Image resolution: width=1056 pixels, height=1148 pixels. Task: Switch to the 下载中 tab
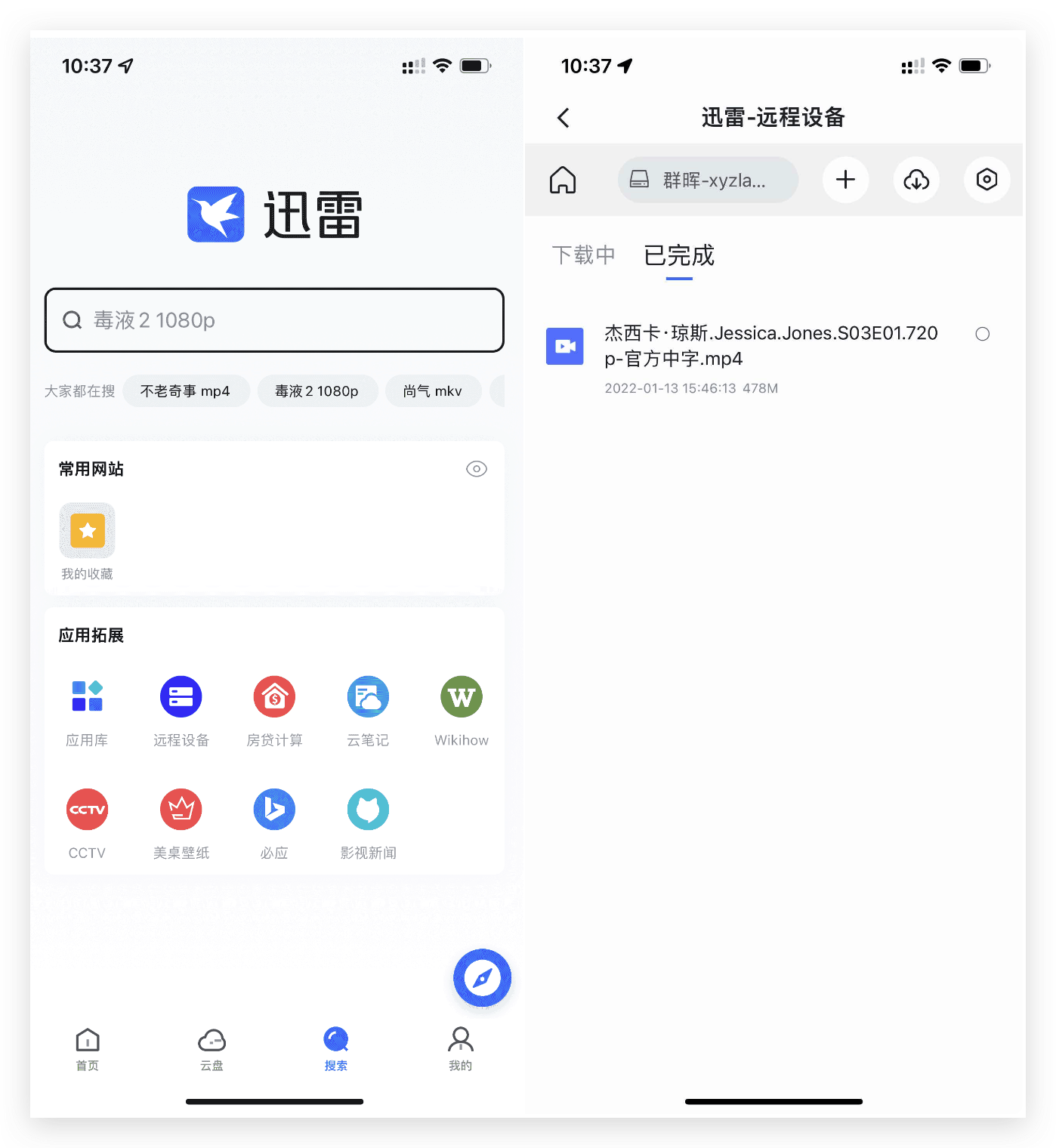pyautogui.click(x=584, y=255)
